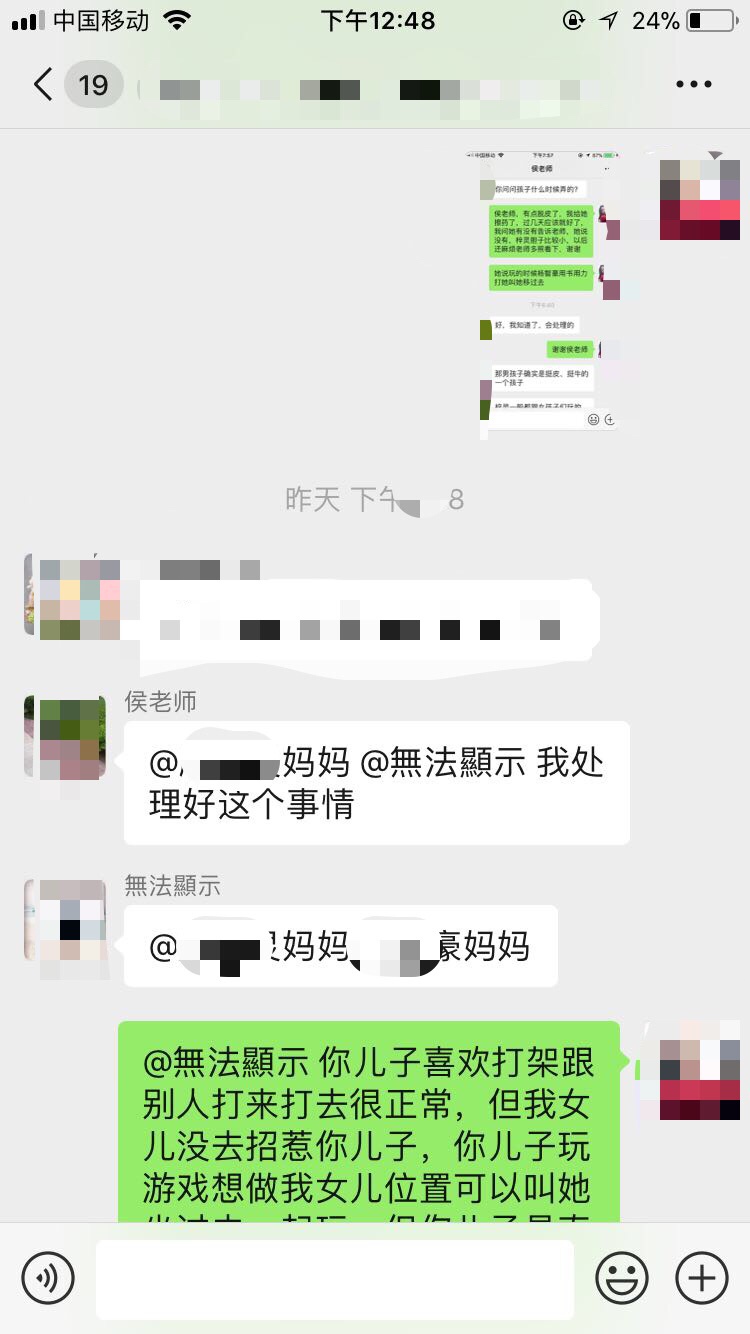Open 無法顯示's profile avatar

[65, 921]
